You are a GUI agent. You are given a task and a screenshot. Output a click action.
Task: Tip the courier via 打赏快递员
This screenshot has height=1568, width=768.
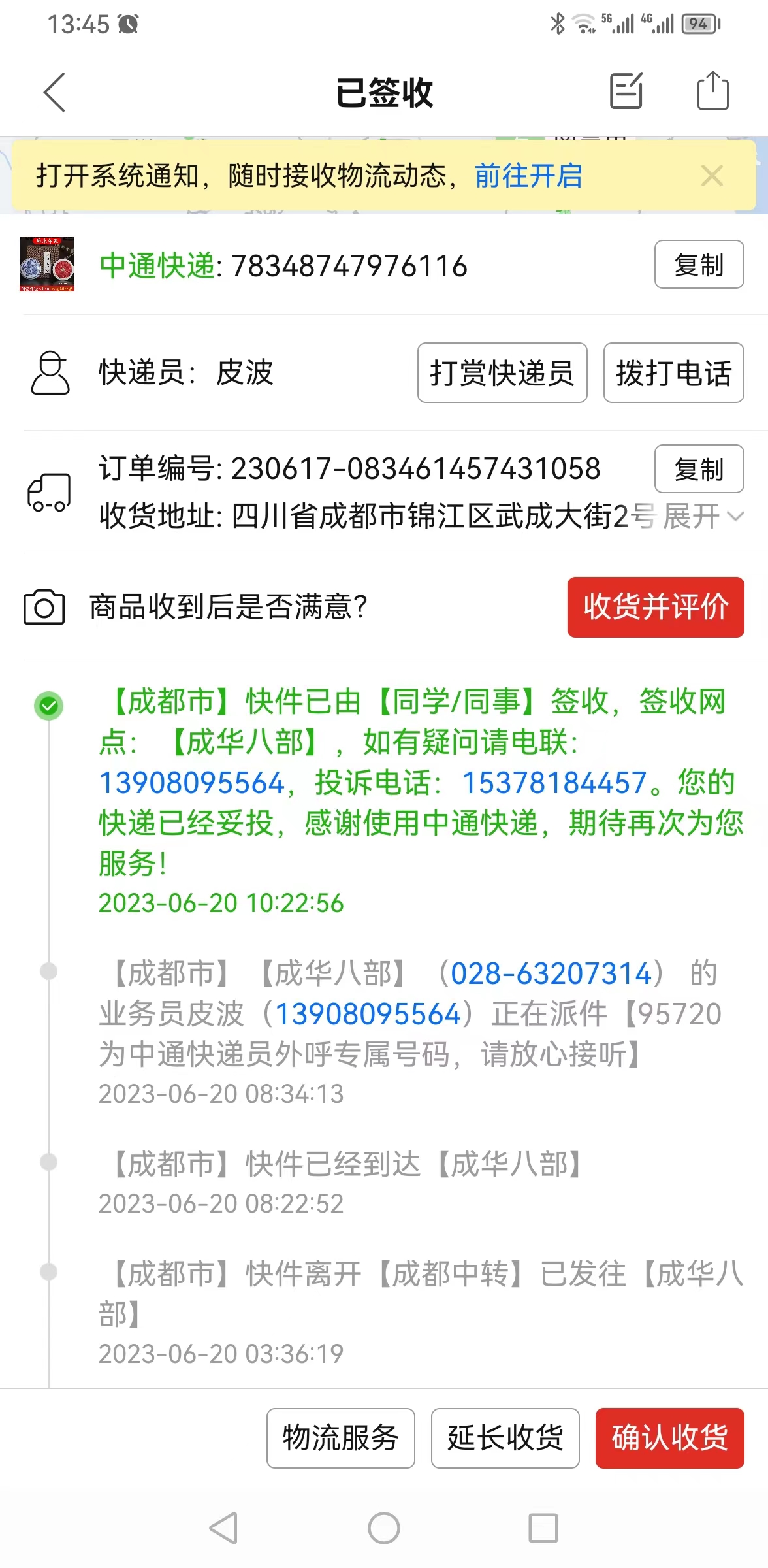[x=502, y=373]
